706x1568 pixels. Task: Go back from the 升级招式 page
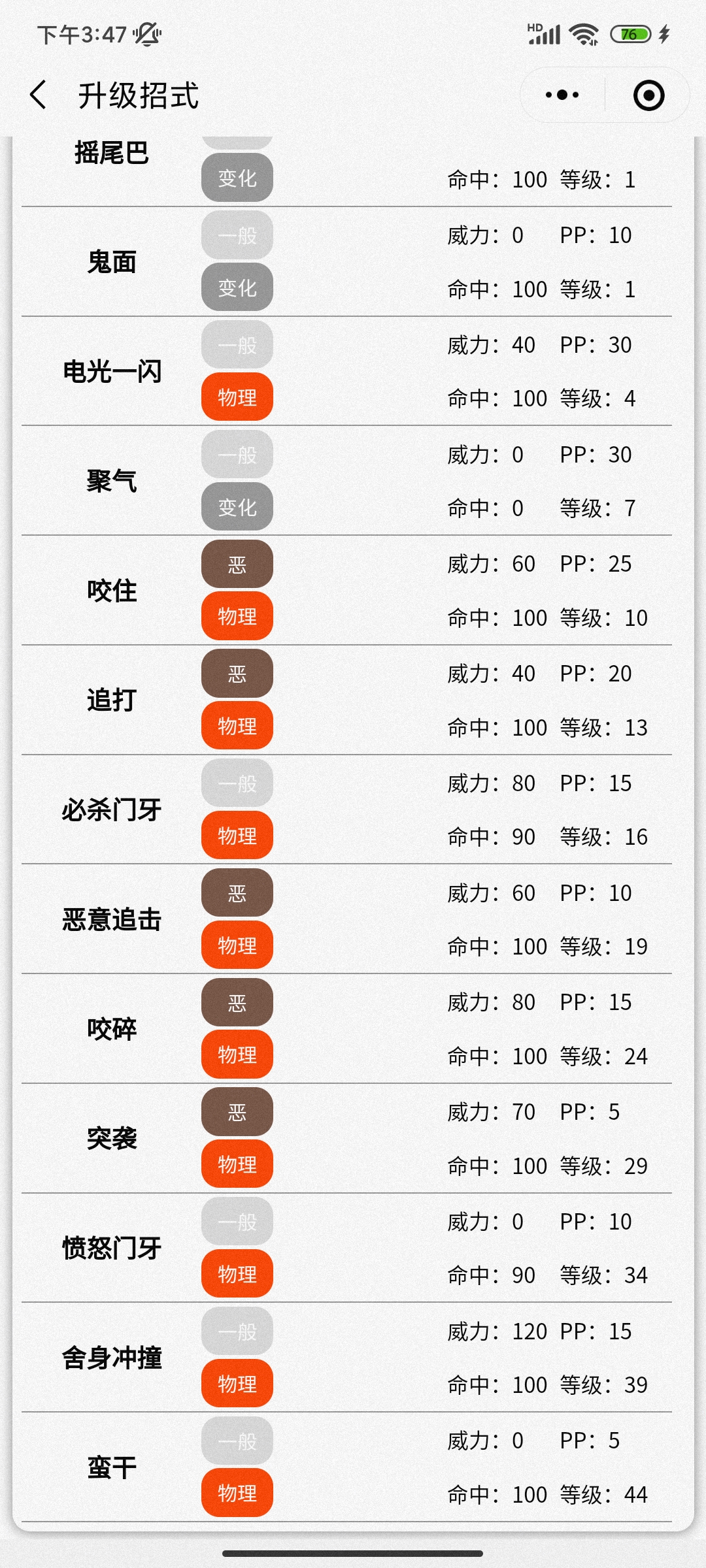coord(39,95)
